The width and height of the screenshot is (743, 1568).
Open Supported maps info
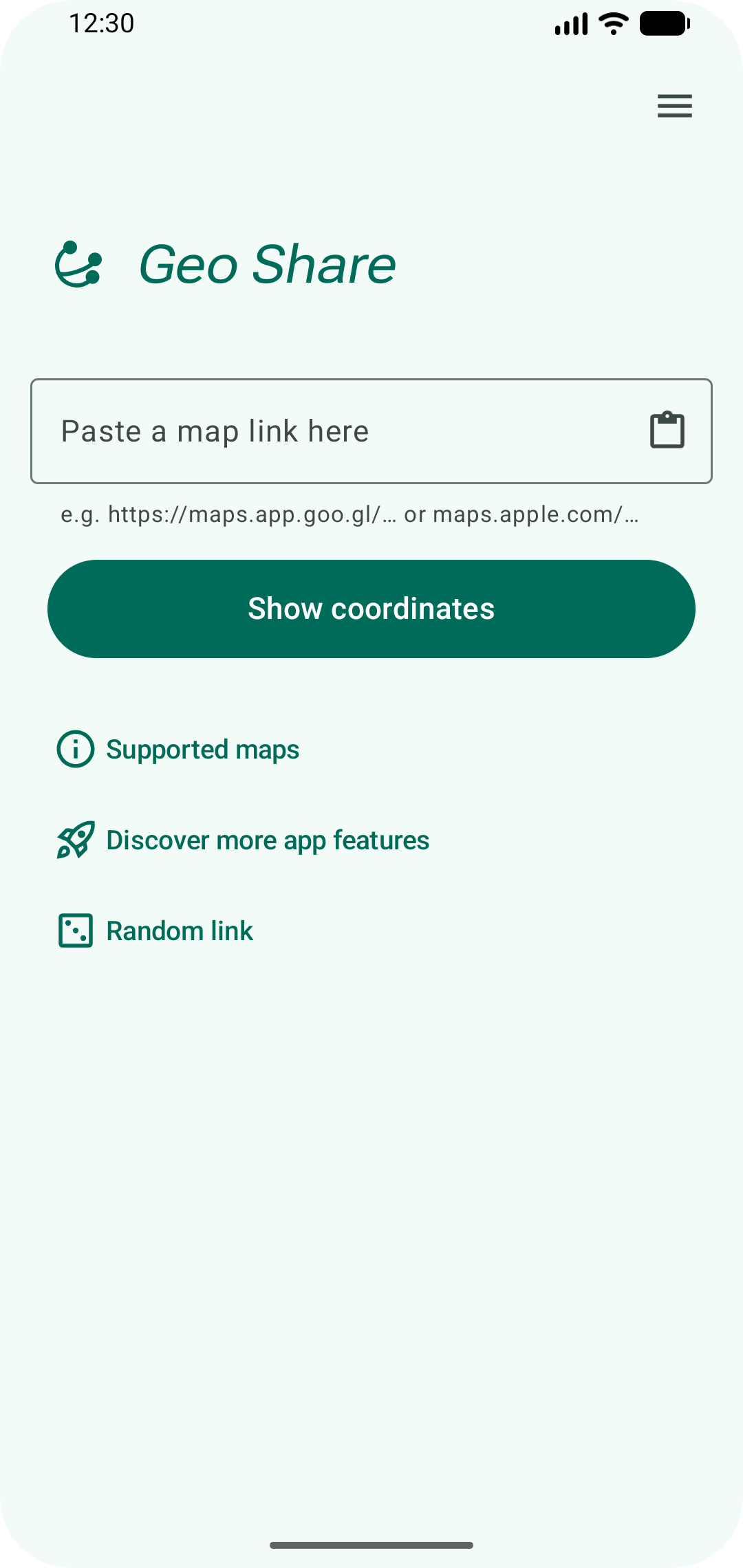coord(179,749)
